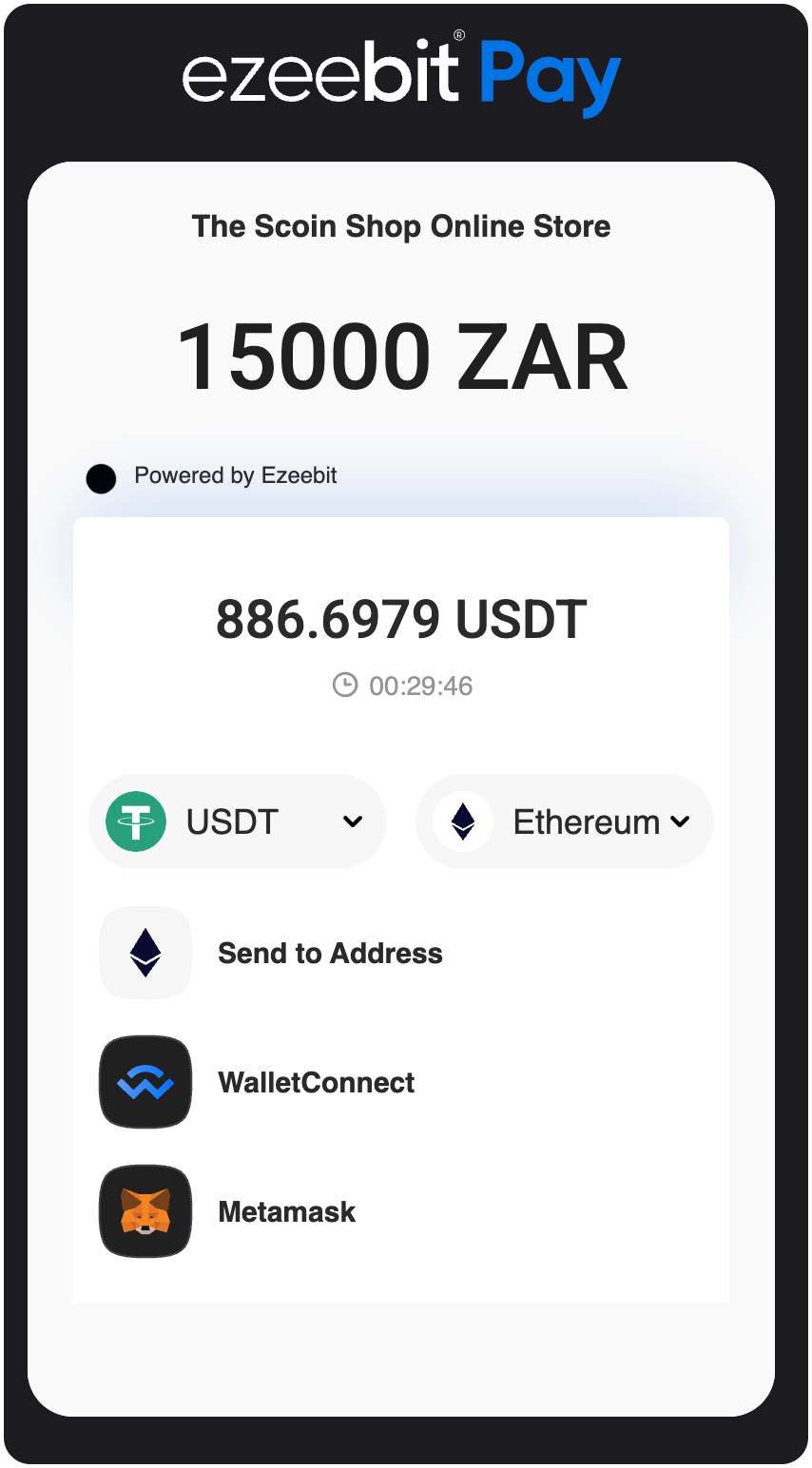Expand the Ethereum network dropdown
The width and height of the screenshot is (812, 1468).
click(564, 821)
